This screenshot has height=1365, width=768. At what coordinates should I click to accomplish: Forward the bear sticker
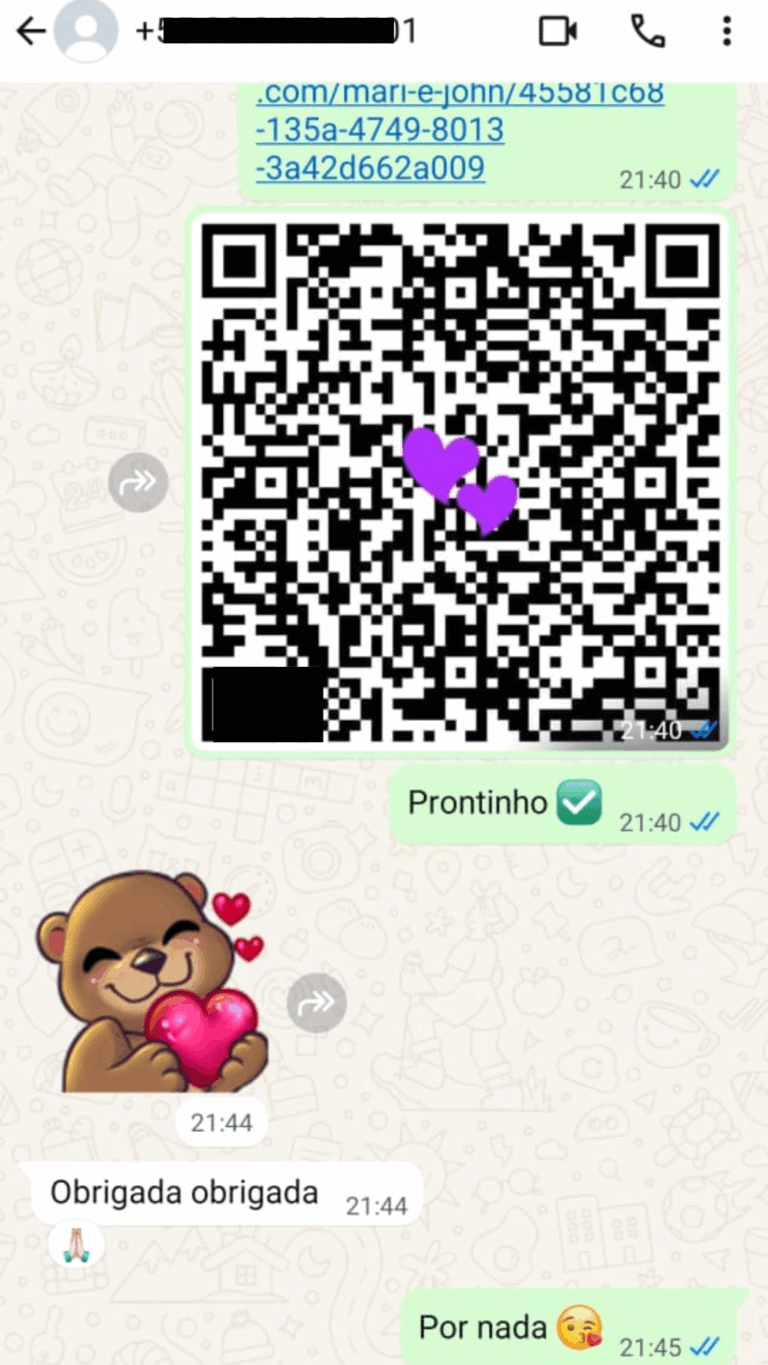tap(317, 1002)
